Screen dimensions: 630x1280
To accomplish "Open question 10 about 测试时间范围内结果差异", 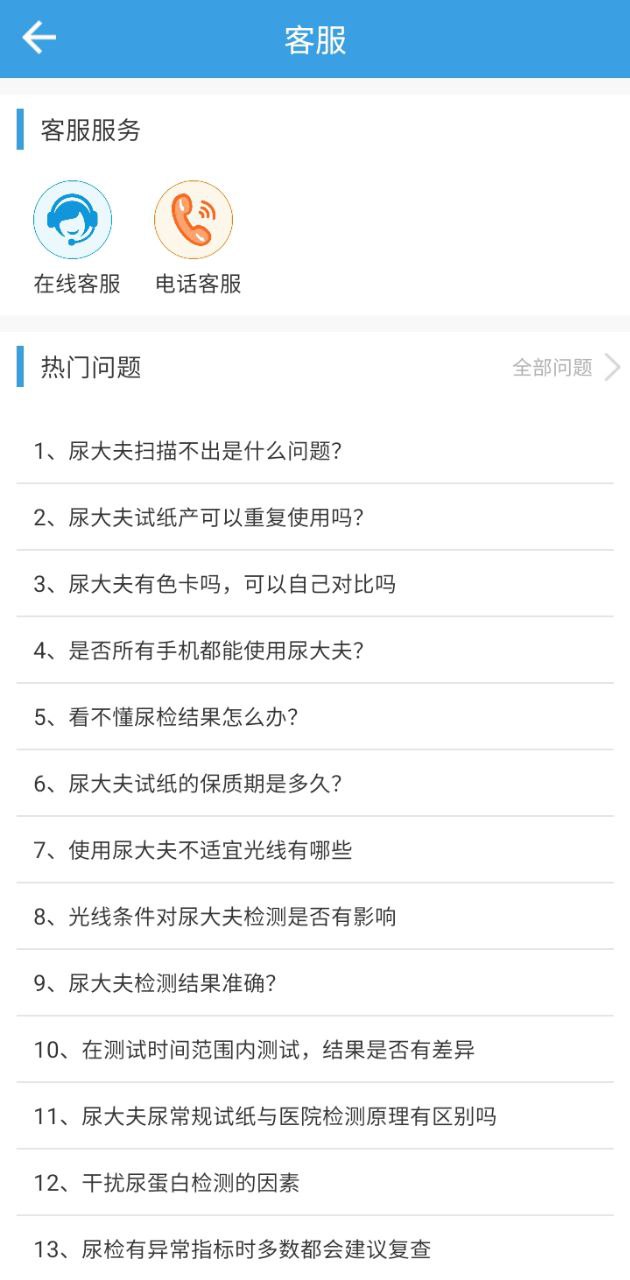I will [315, 1049].
